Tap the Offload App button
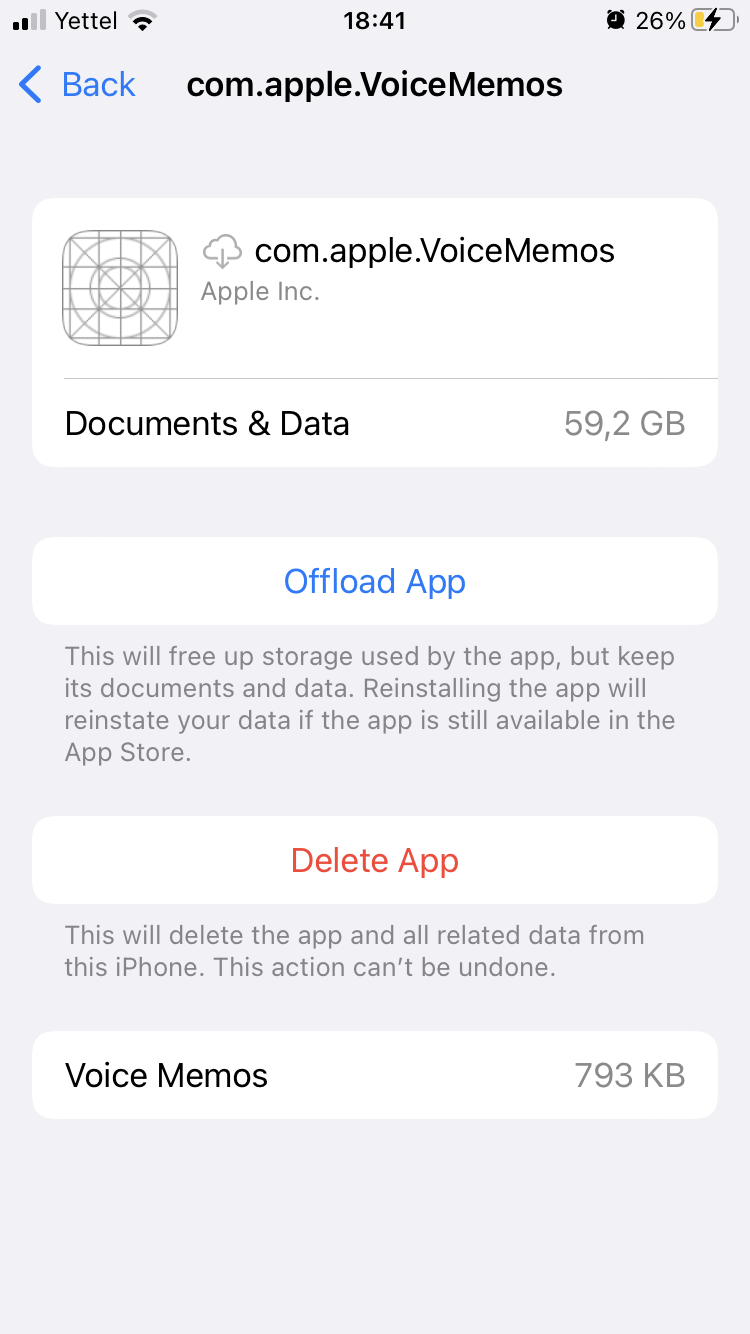Image resolution: width=750 pixels, height=1334 pixels. (x=375, y=581)
